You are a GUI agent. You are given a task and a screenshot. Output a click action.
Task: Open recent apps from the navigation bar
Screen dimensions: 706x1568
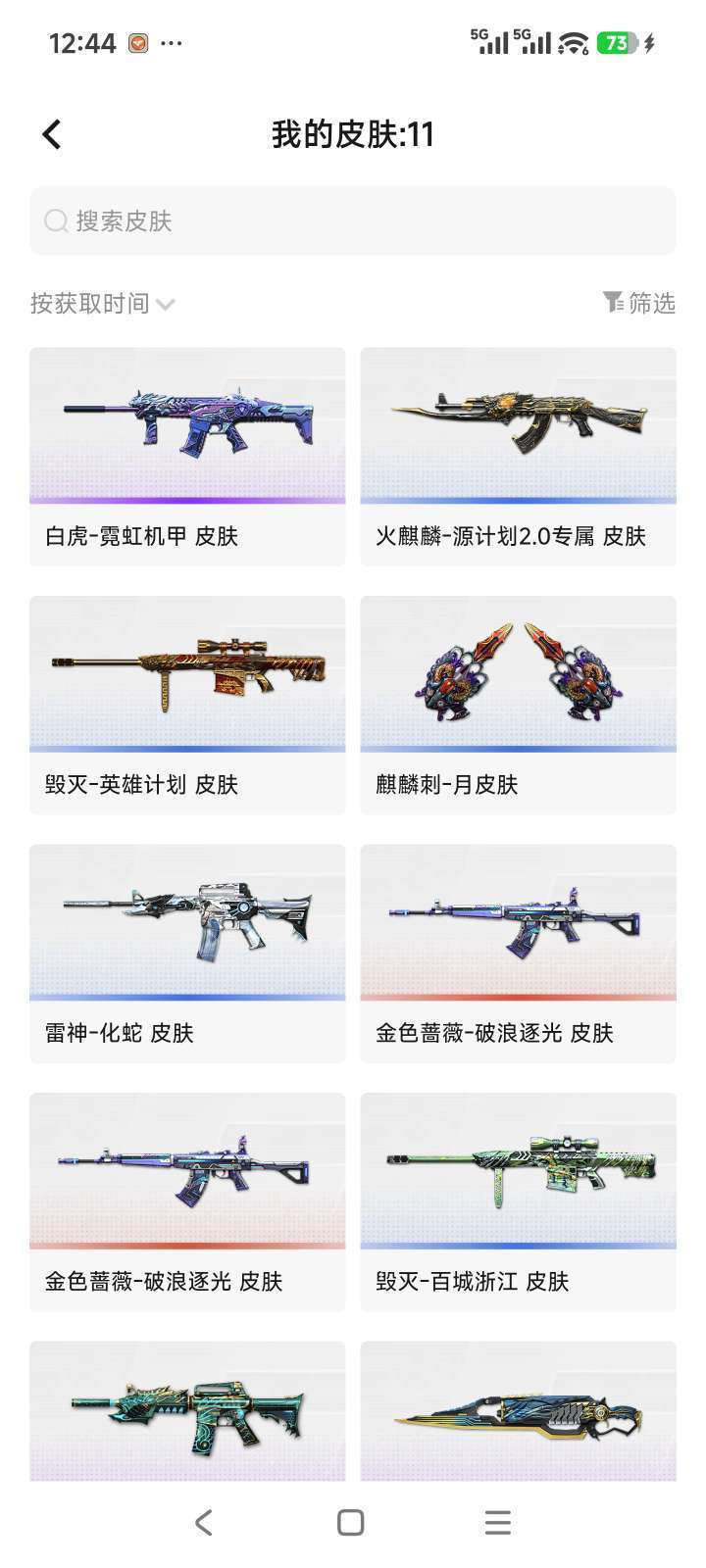[498, 1522]
